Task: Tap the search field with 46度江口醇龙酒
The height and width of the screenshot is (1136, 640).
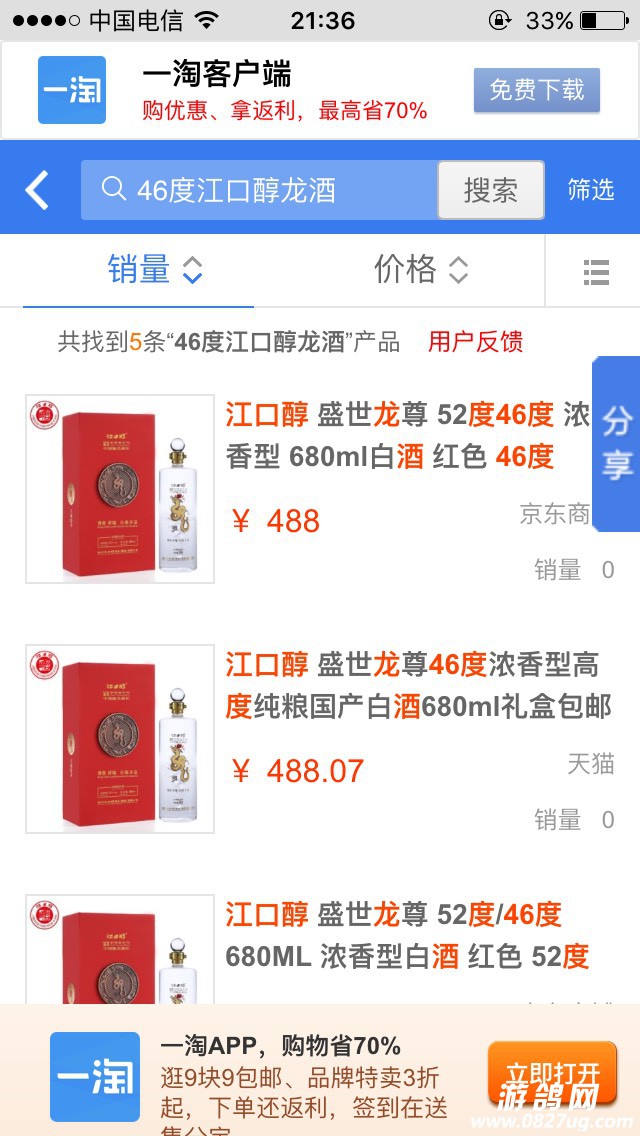Action: (x=260, y=190)
